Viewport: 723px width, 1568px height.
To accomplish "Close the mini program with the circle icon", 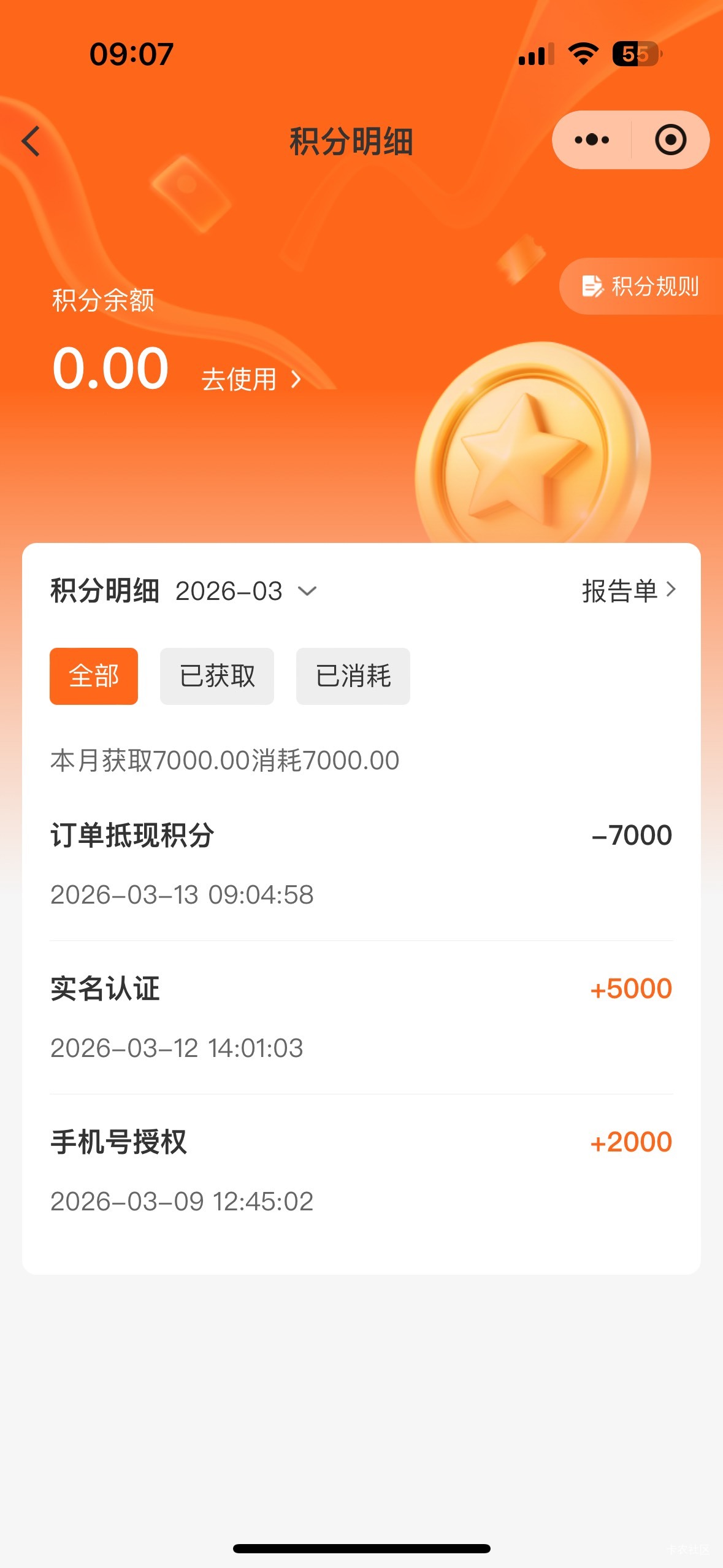I will point(670,140).
